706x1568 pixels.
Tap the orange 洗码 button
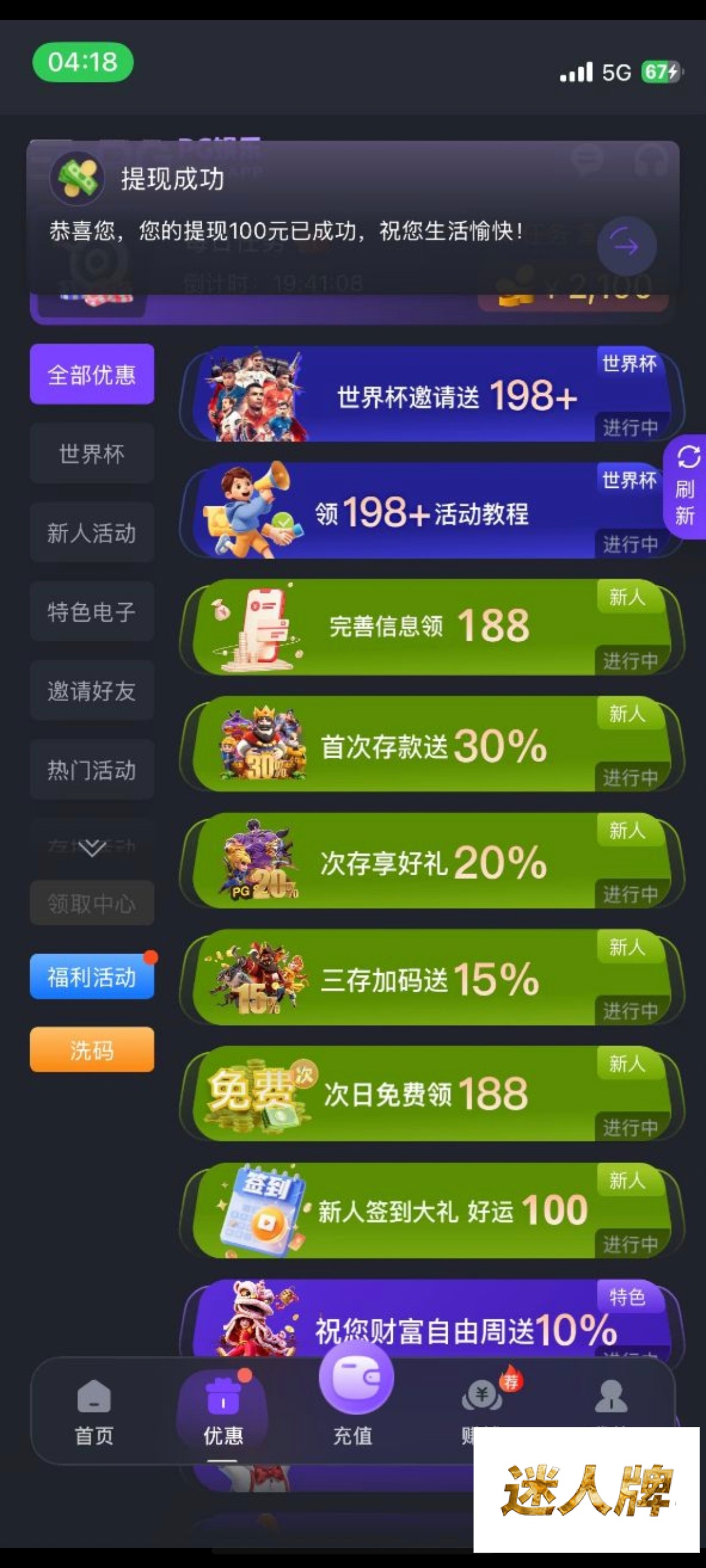[92, 1050]
